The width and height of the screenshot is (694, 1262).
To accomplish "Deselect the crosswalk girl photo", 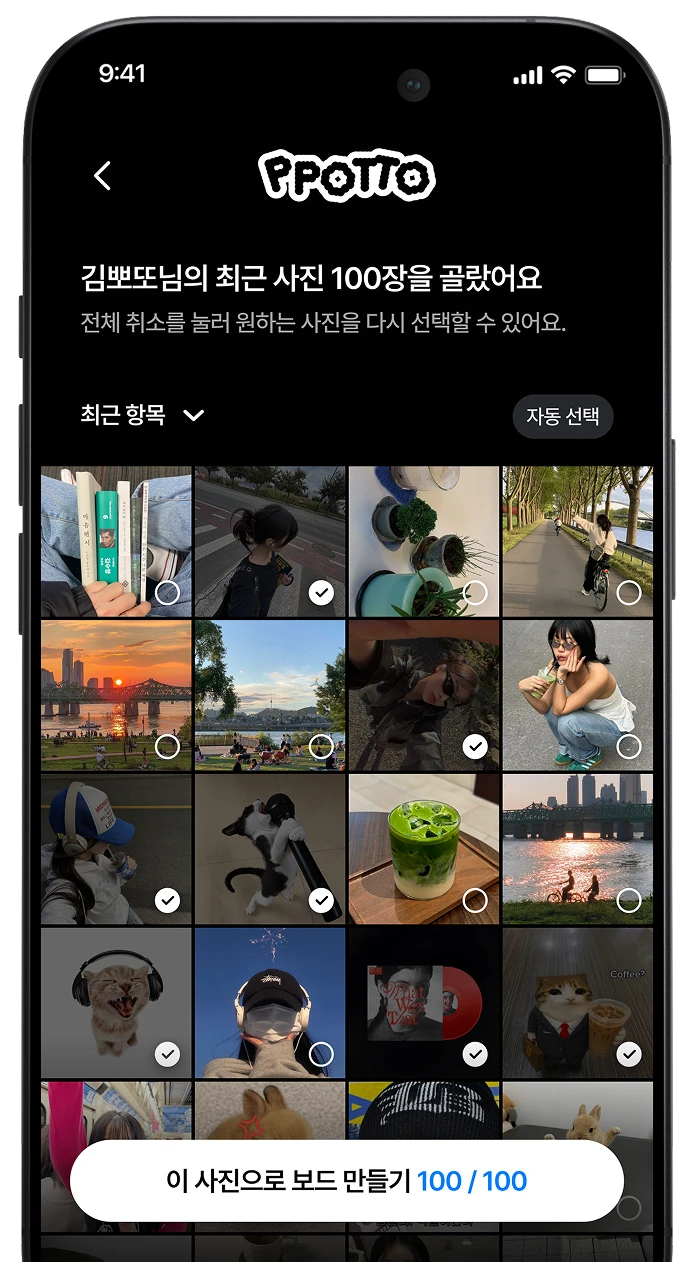I will pyautogui.click(x=270, y=541).
